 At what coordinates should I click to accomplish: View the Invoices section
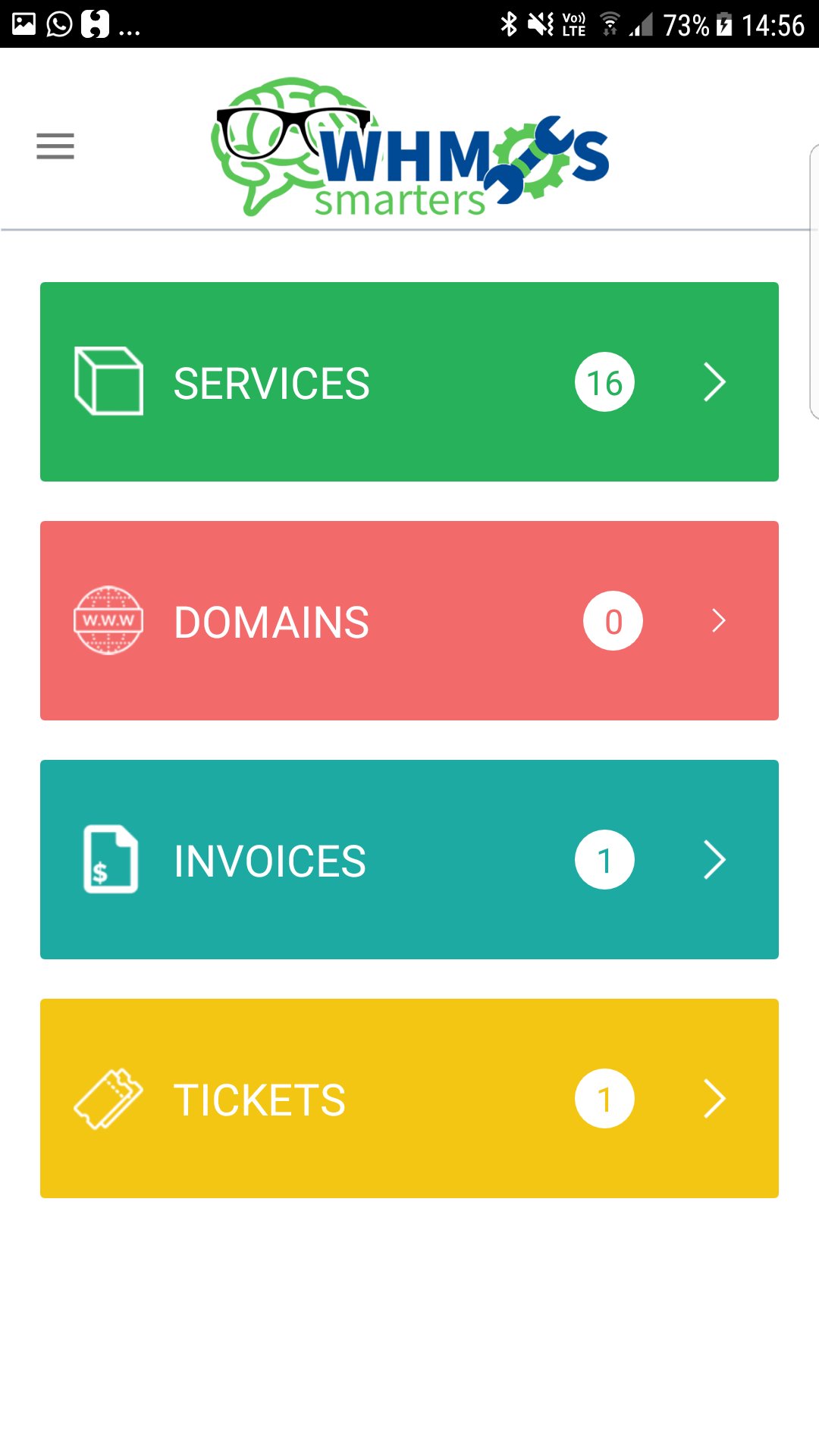[x=409, y=859]
